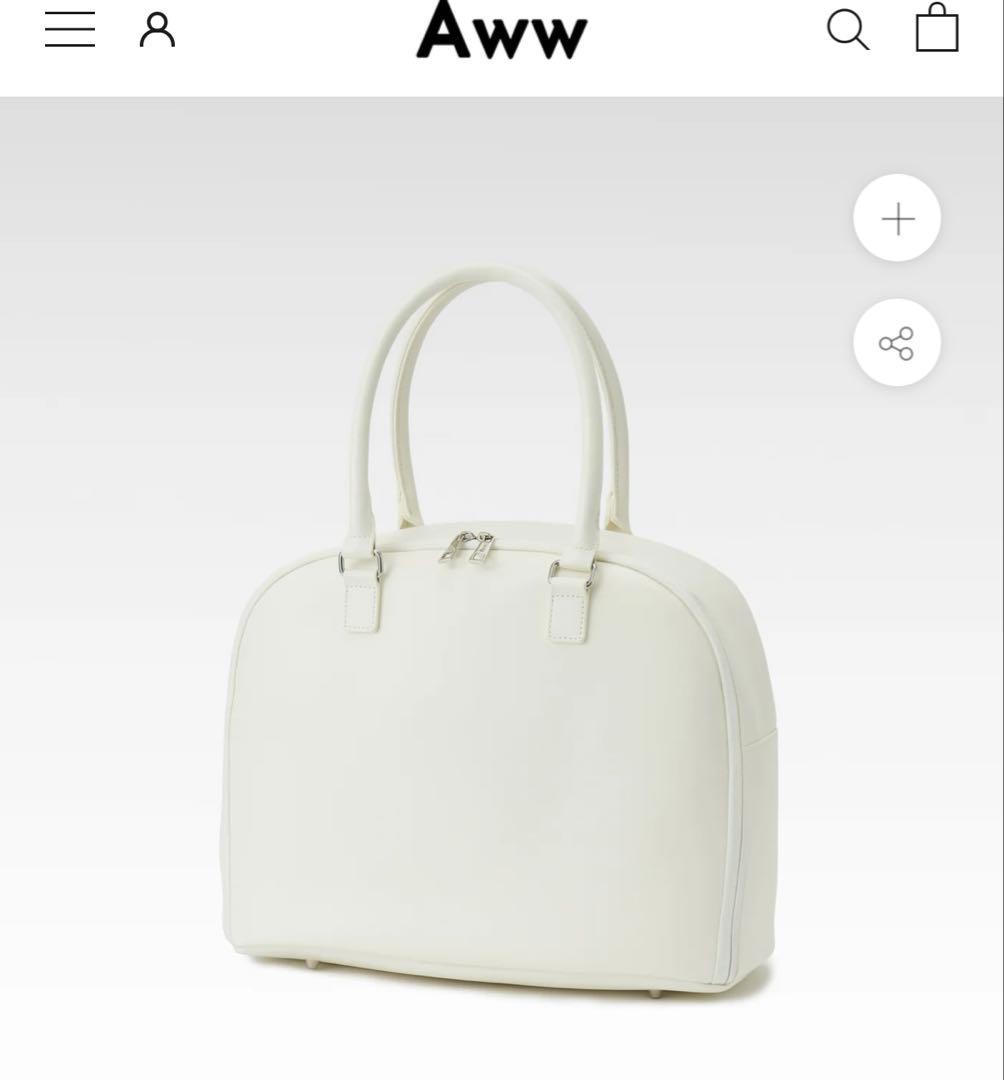The image size is (1004, 1080).
Task: Go to Aww home via logo
Action: (501, 30)
